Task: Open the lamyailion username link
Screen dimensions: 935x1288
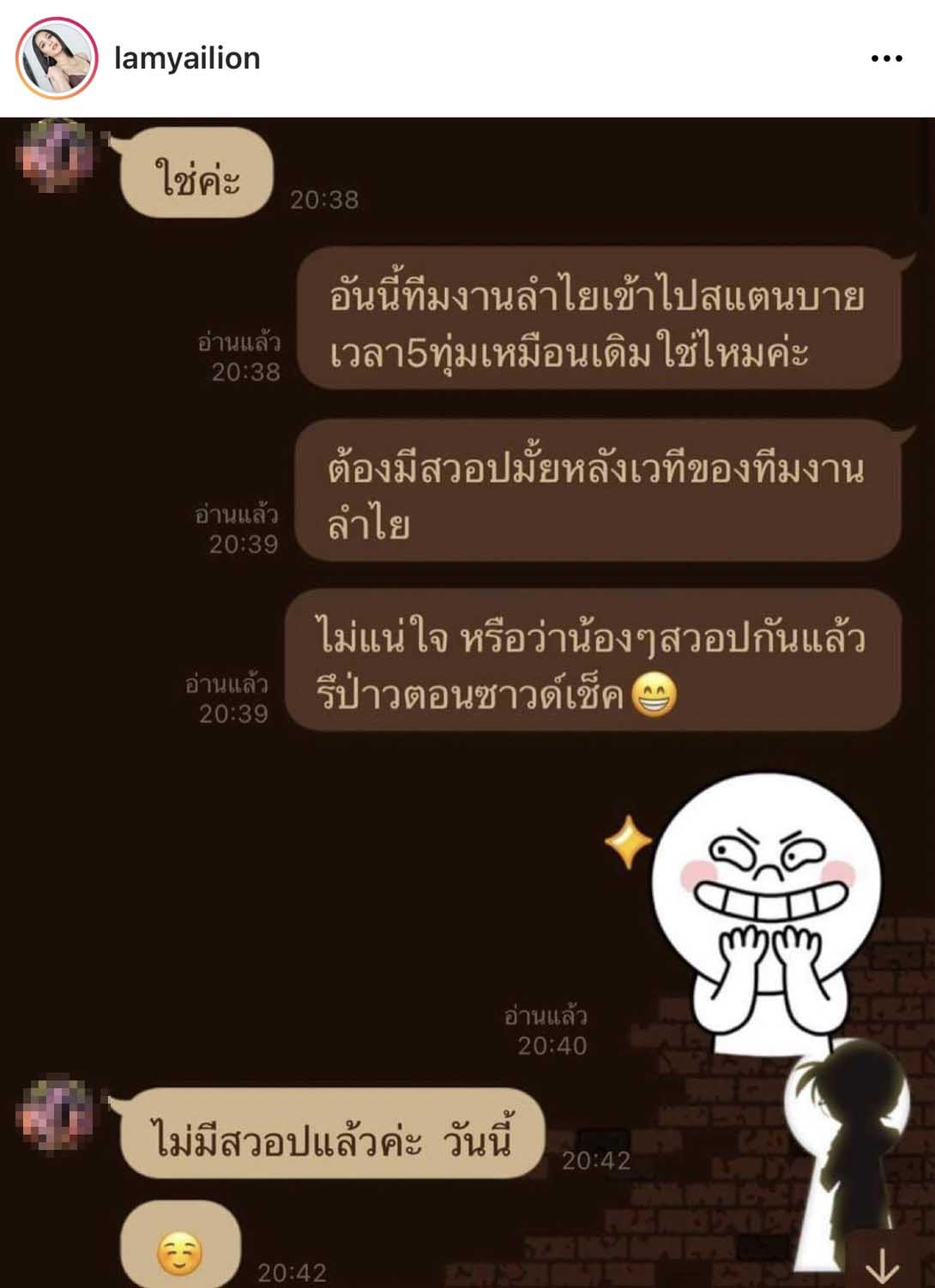Action: (187, 58)
